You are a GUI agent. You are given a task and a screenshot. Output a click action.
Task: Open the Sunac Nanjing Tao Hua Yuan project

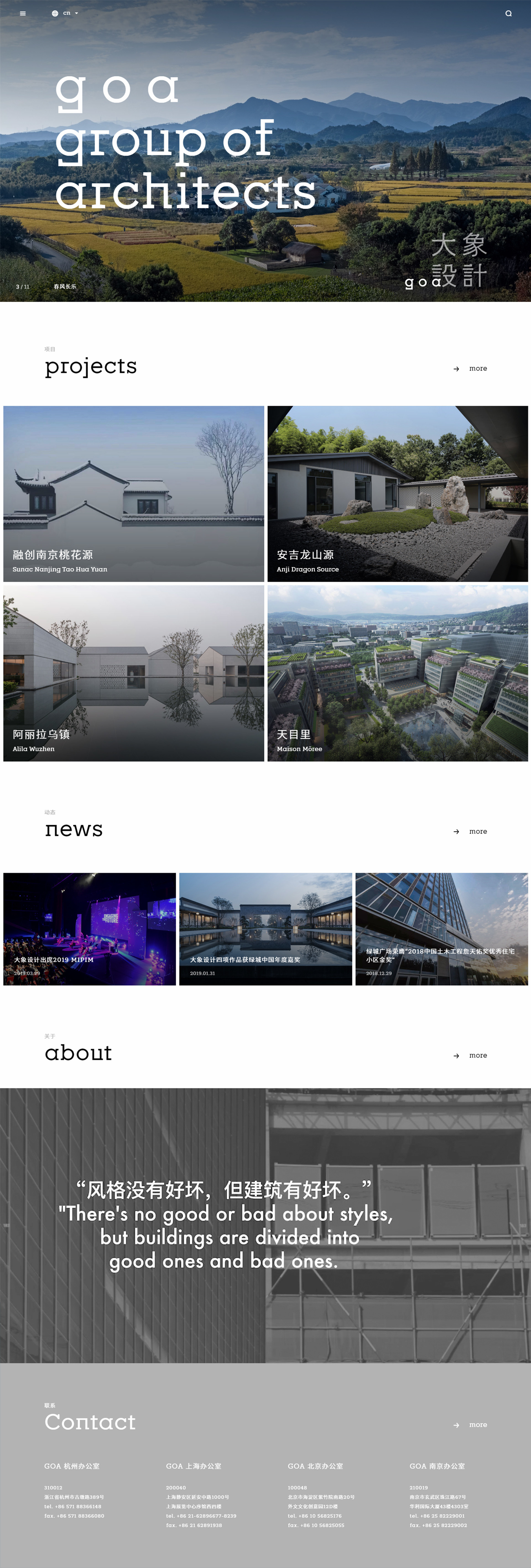133,494
